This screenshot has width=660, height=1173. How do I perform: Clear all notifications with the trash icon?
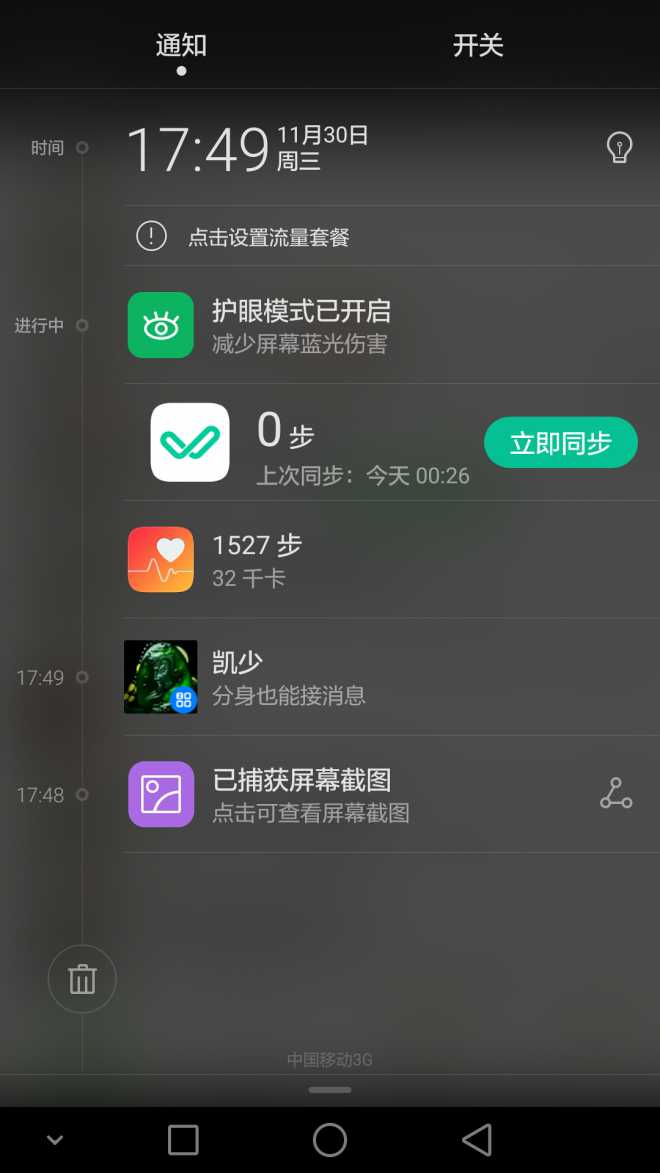tap(82, 979)
